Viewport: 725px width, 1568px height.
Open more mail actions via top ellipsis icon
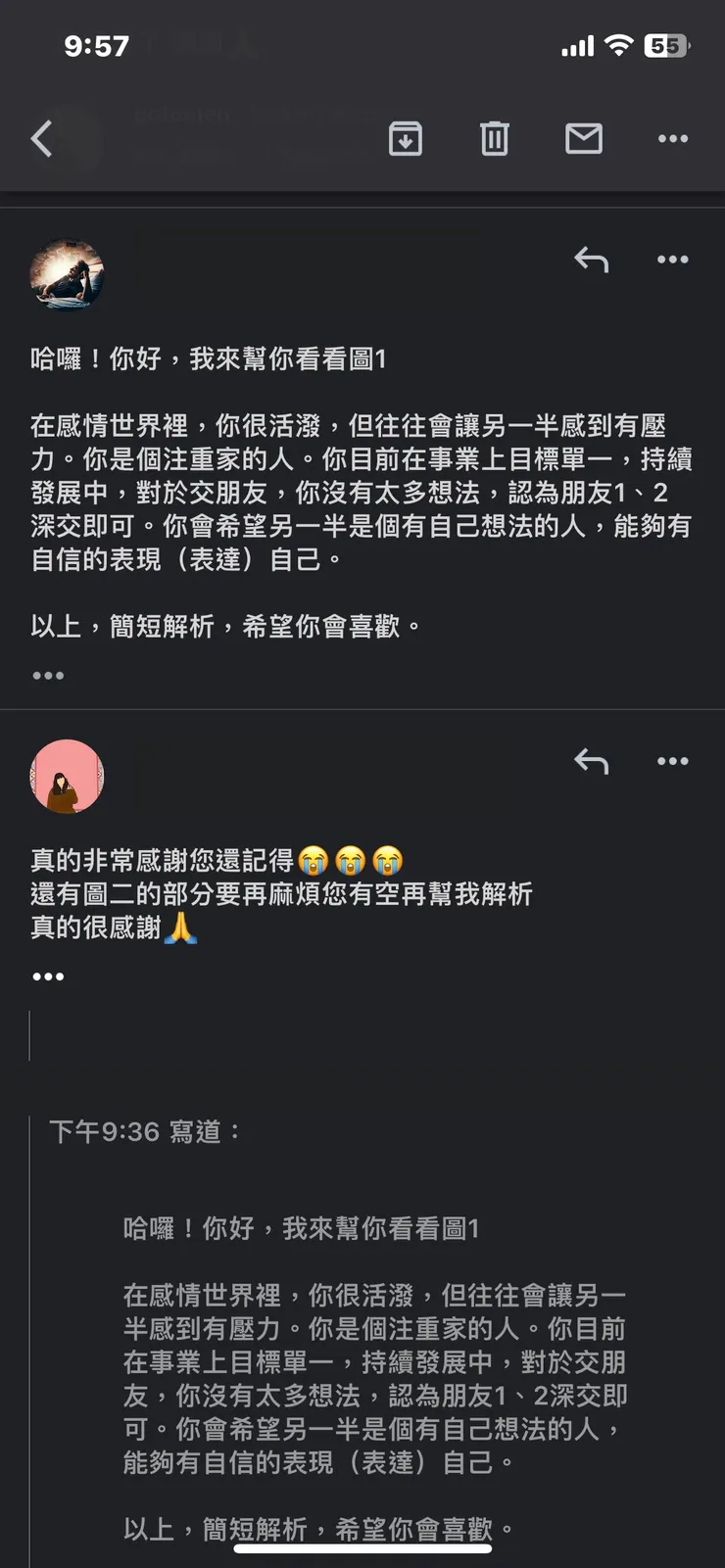pyautogui.click(x=673, y=139)
